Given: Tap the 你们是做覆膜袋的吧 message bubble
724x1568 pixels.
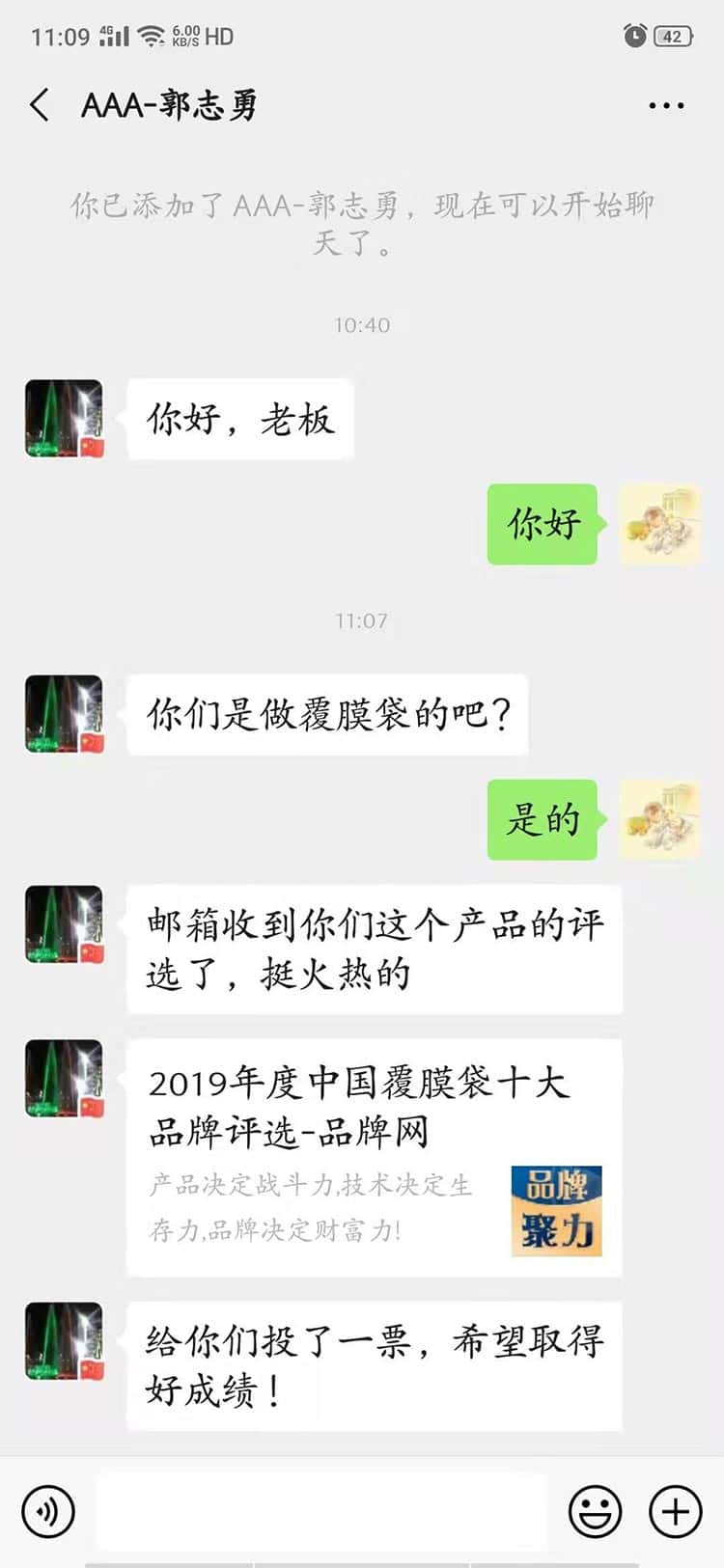Looking at the screenshot, I should click(328, 714).
